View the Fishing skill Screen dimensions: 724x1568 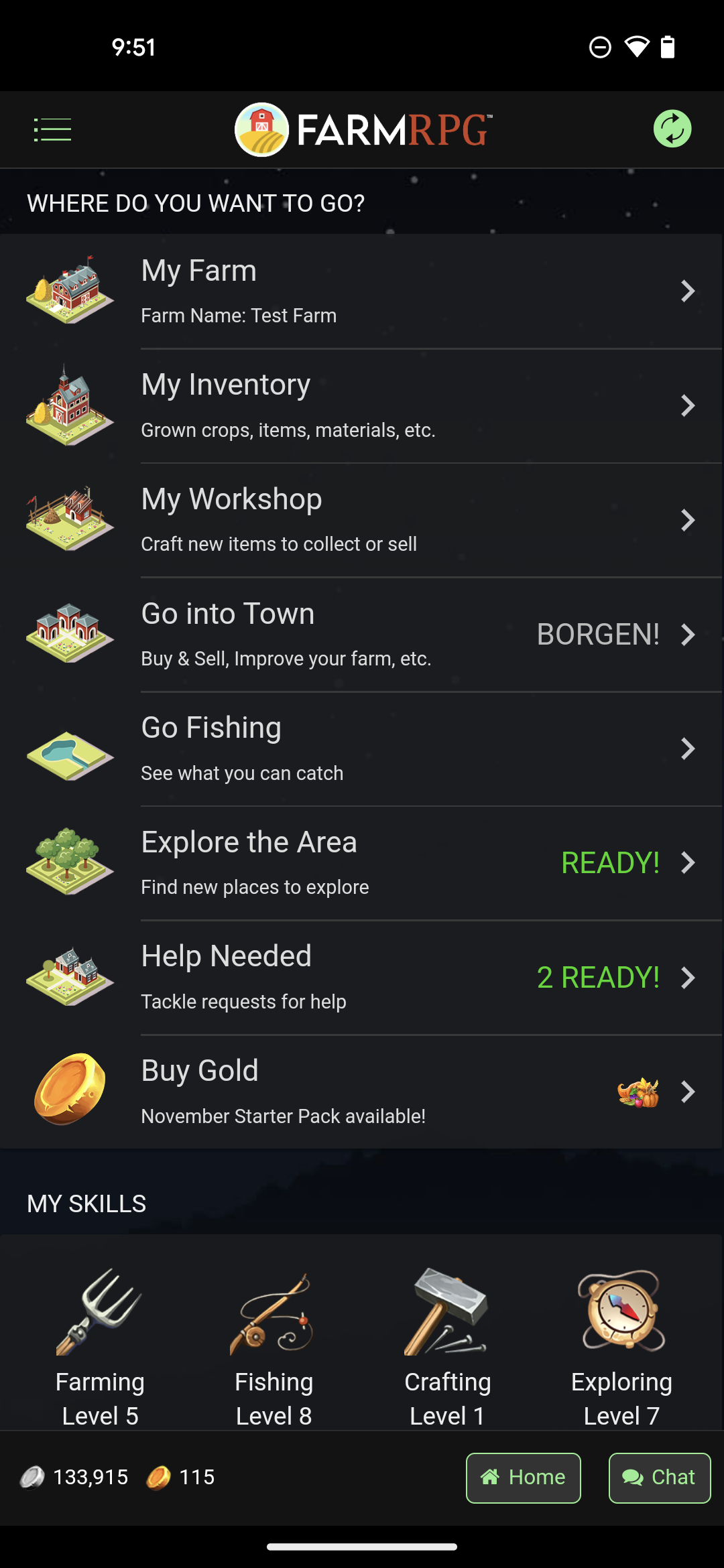click(274, 1347)
